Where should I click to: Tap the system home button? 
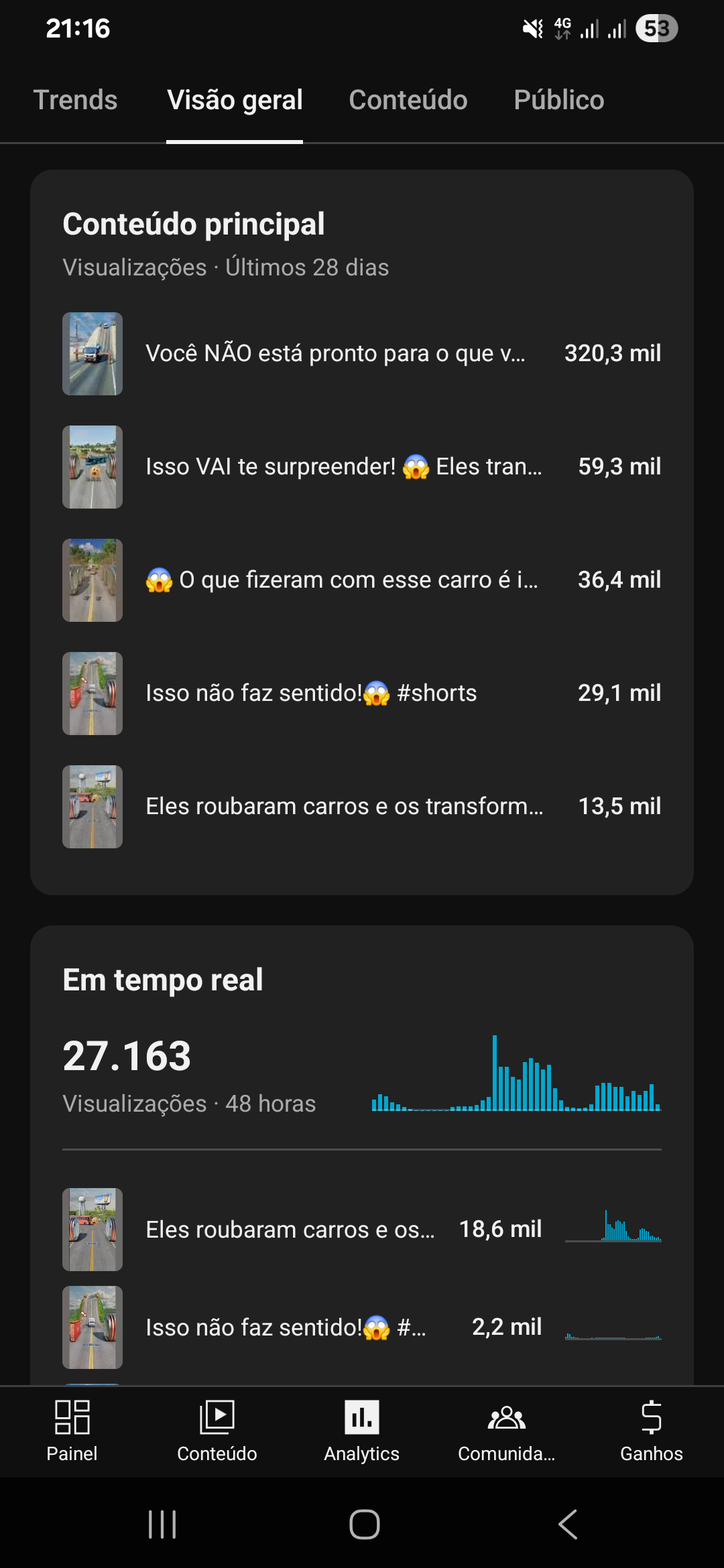coord(364,1524)
